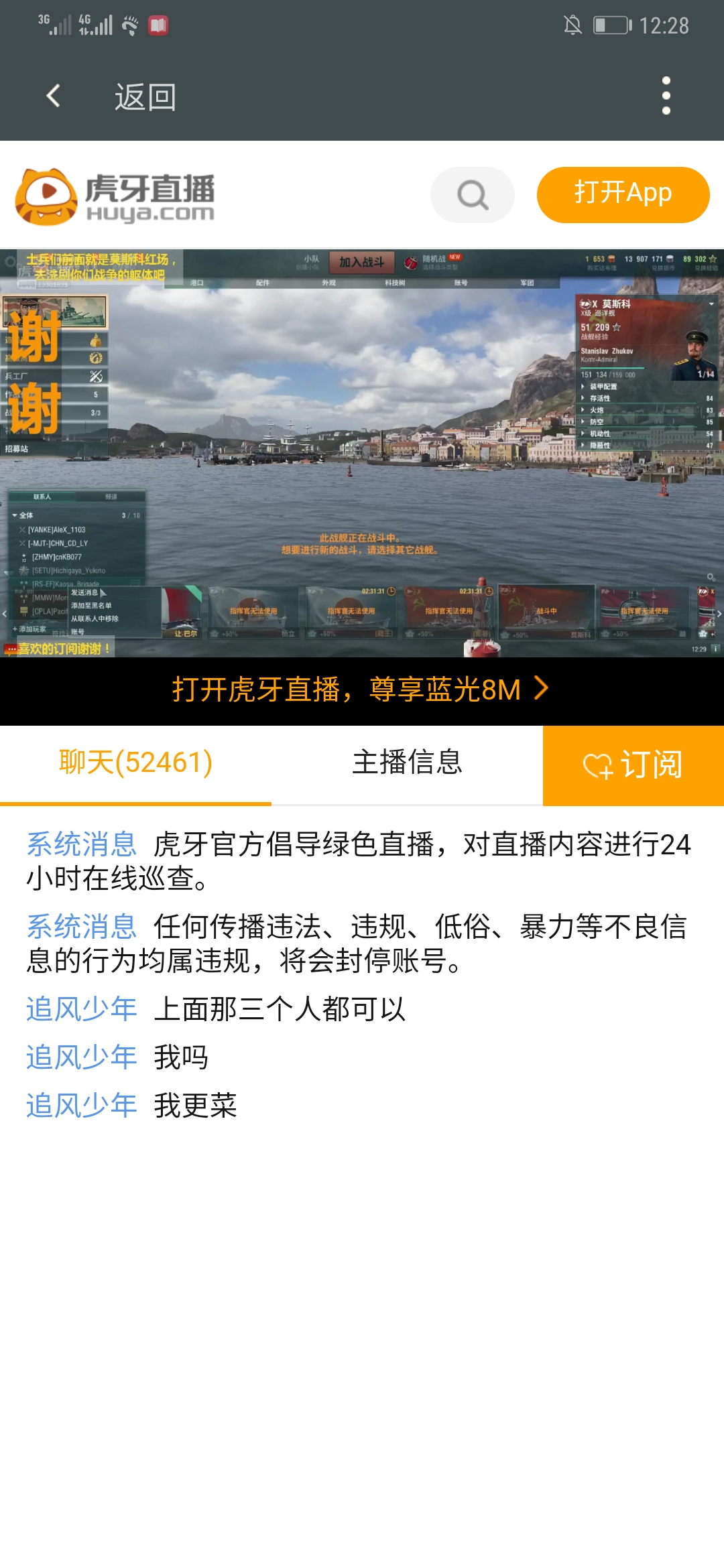Viewport: 724px width, 1568px height.
Task: Click the yellow 加入战斗 button
Action: (363, 261)
